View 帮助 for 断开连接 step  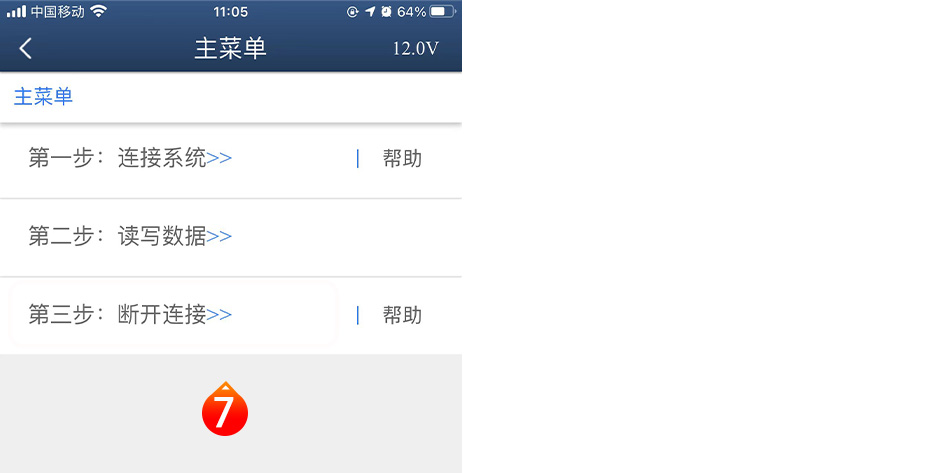(x=402, y=315)
